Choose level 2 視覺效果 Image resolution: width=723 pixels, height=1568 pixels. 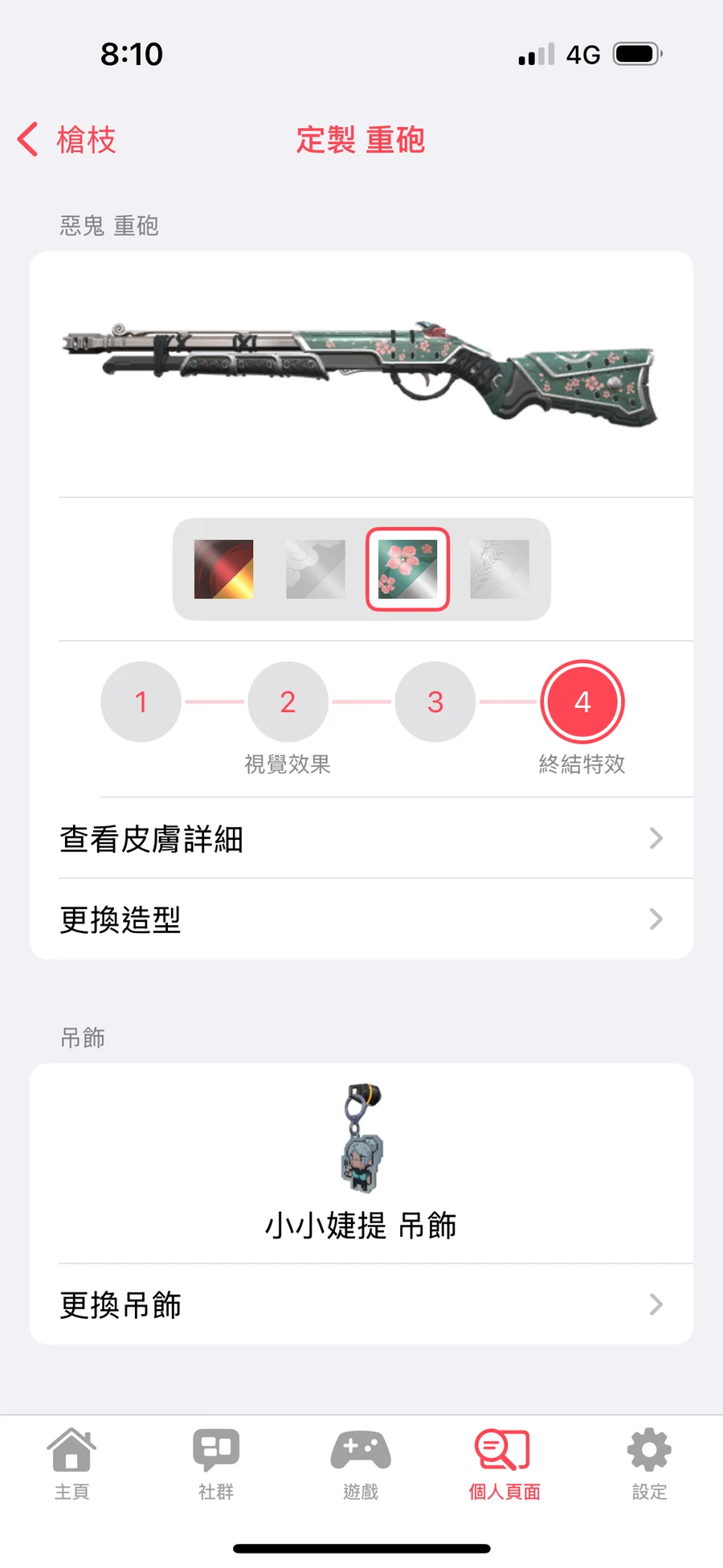[x=288, y=702]
